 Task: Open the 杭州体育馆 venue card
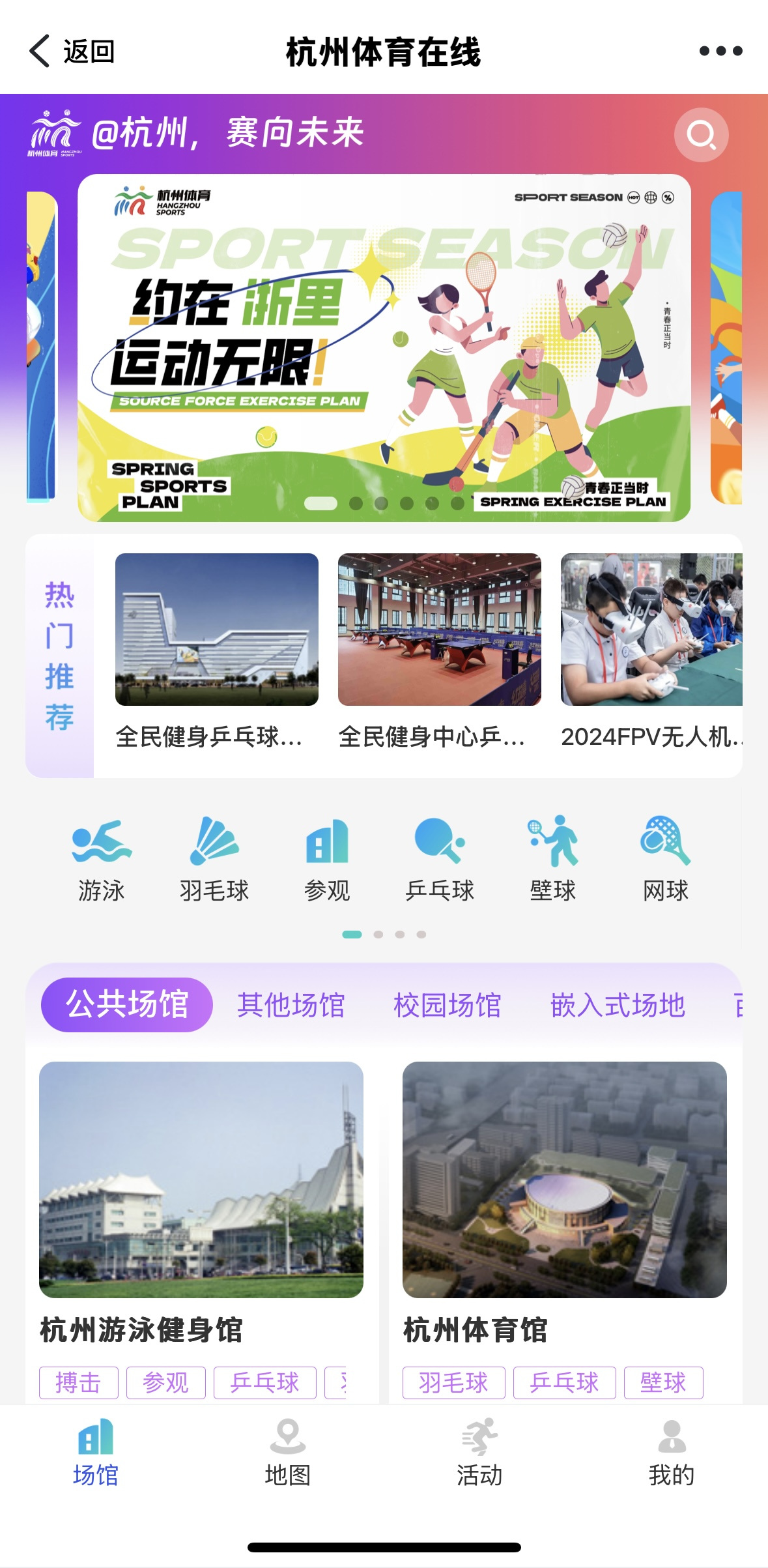[564, 1206]
